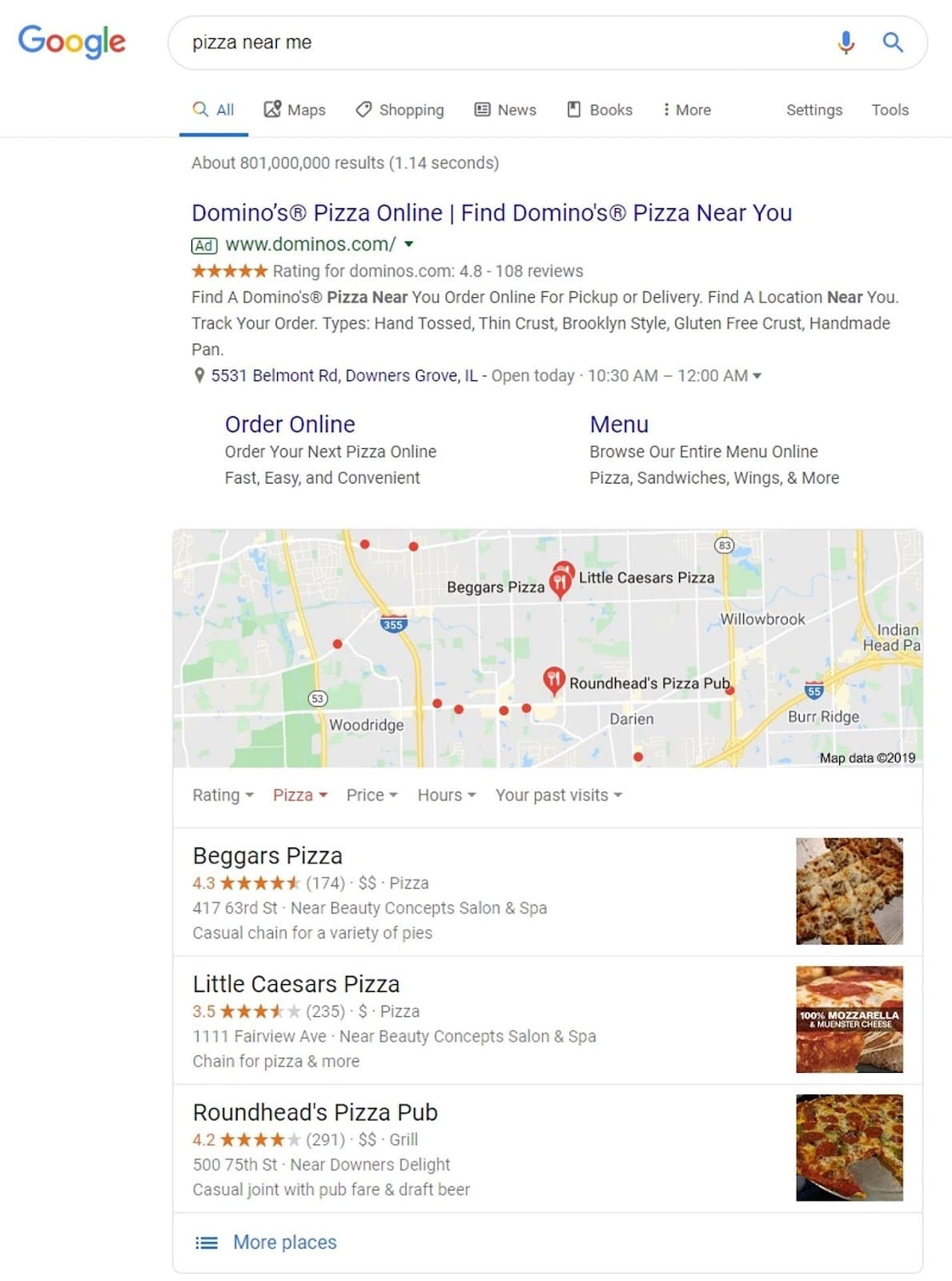This screenshot has height=1281, width=952.
Task: Switch to the Maps tab
Action: tap(295, 110)
